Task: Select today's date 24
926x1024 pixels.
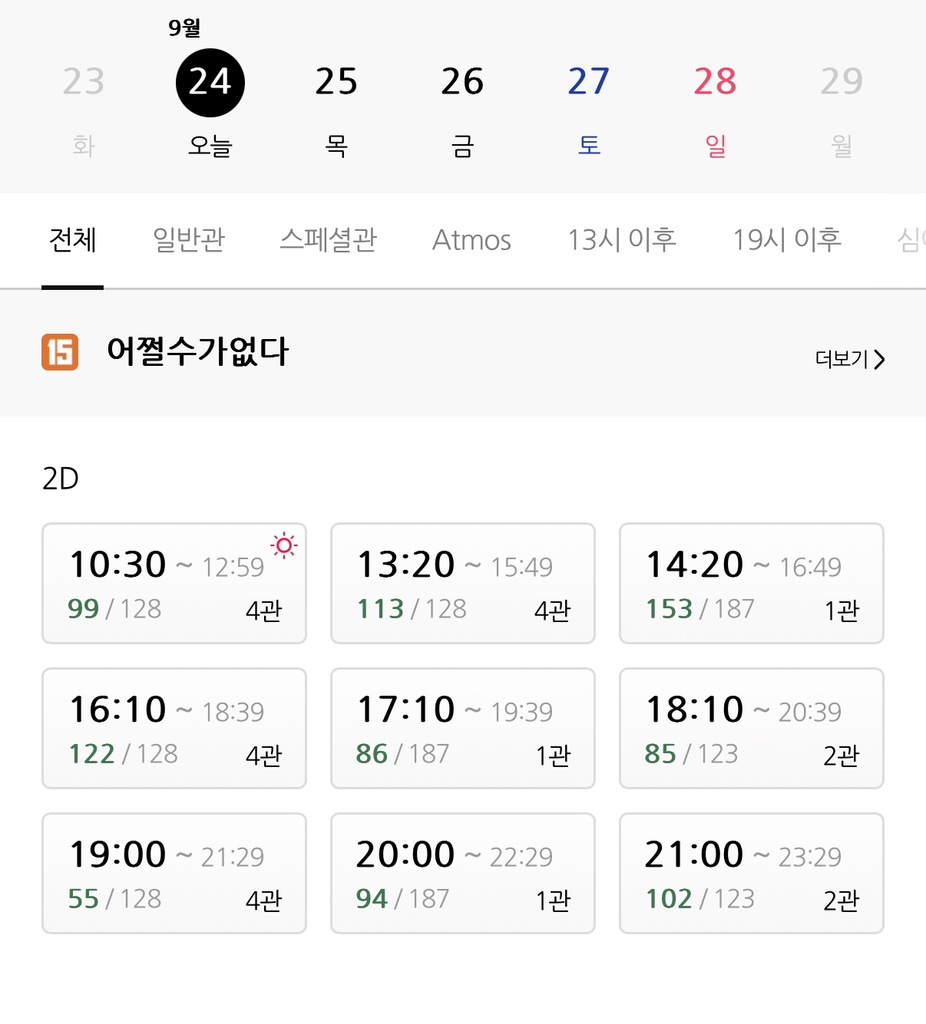Action: point(210,82)
